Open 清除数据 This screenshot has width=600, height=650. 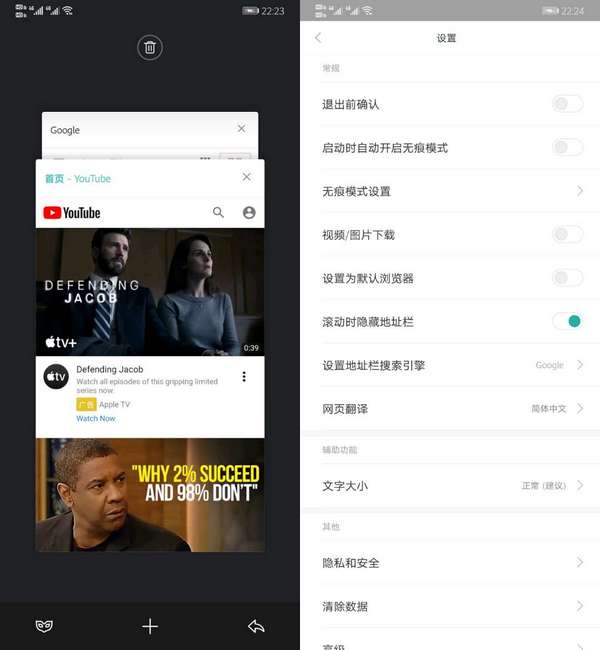pyautogui.click(x=450, y=606)
